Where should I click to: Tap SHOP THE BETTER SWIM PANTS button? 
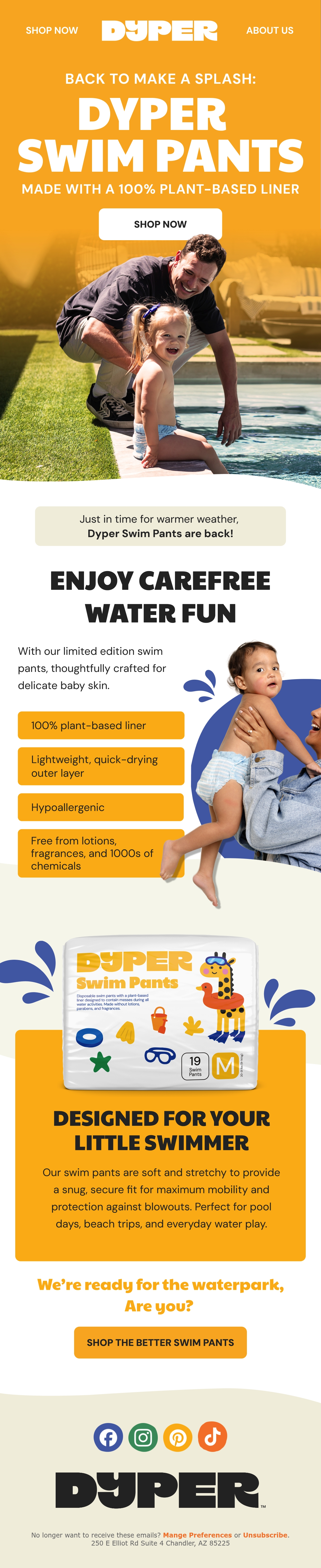[x=160, y=1342]
